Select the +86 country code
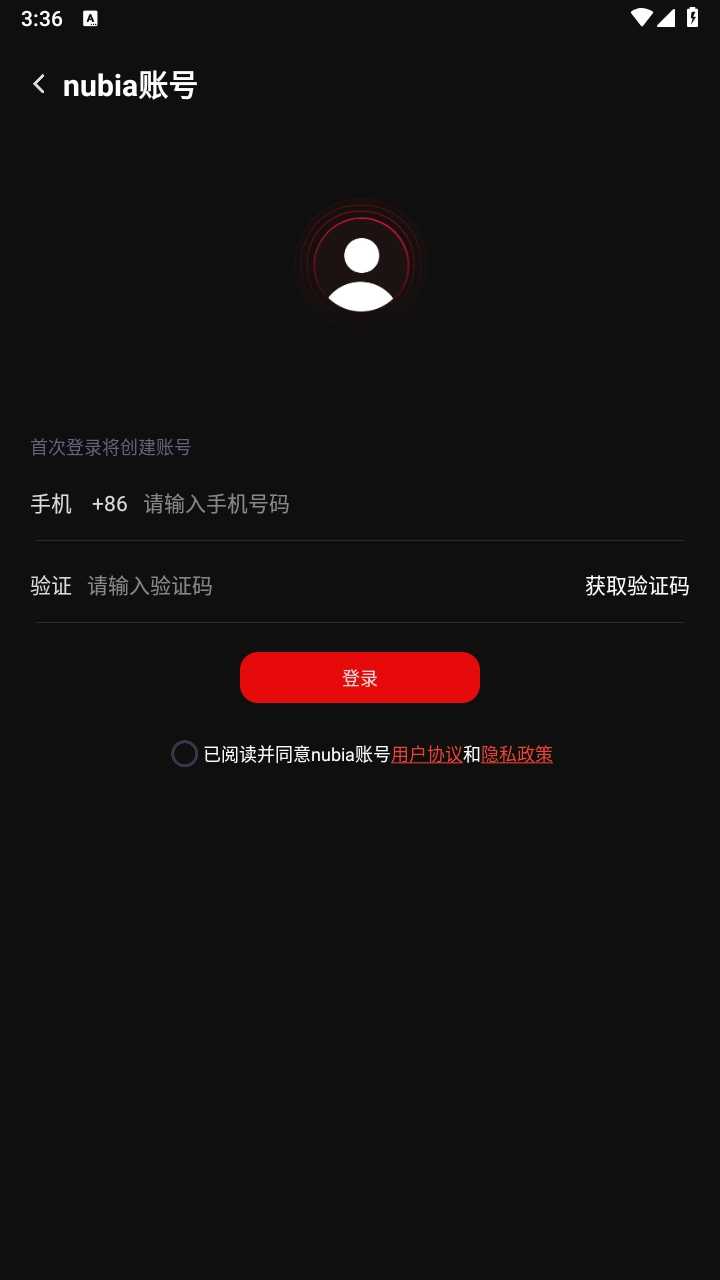Viewport: 720px width, 1280px height. click(109, 504)
